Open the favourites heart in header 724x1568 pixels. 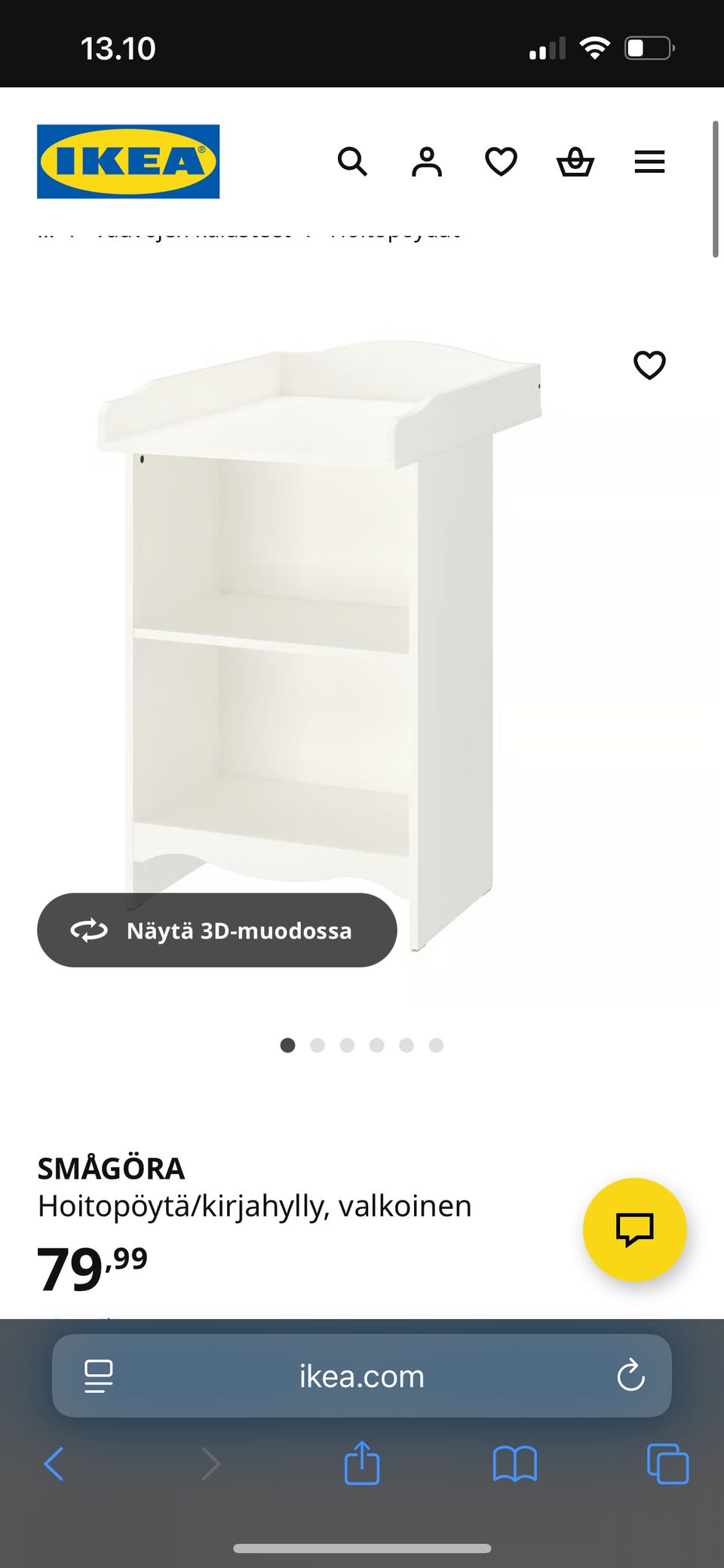pos(501,161)
